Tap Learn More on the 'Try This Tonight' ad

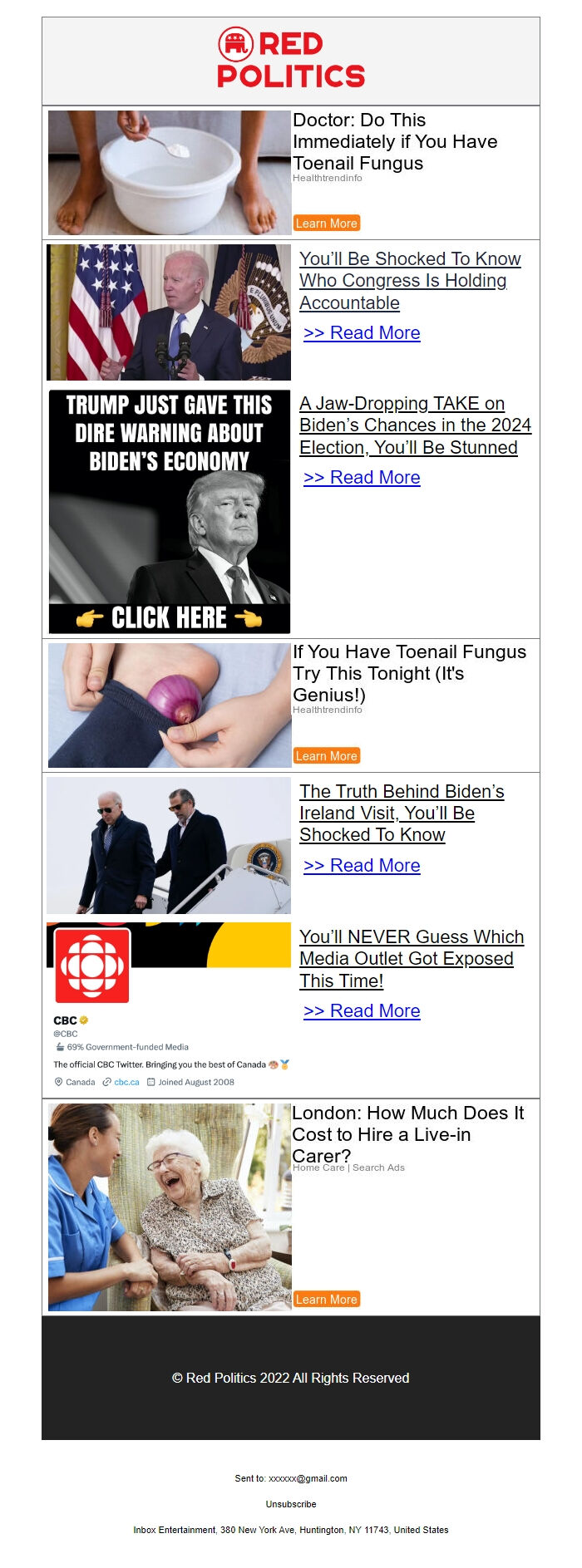[x=326, y=756]
